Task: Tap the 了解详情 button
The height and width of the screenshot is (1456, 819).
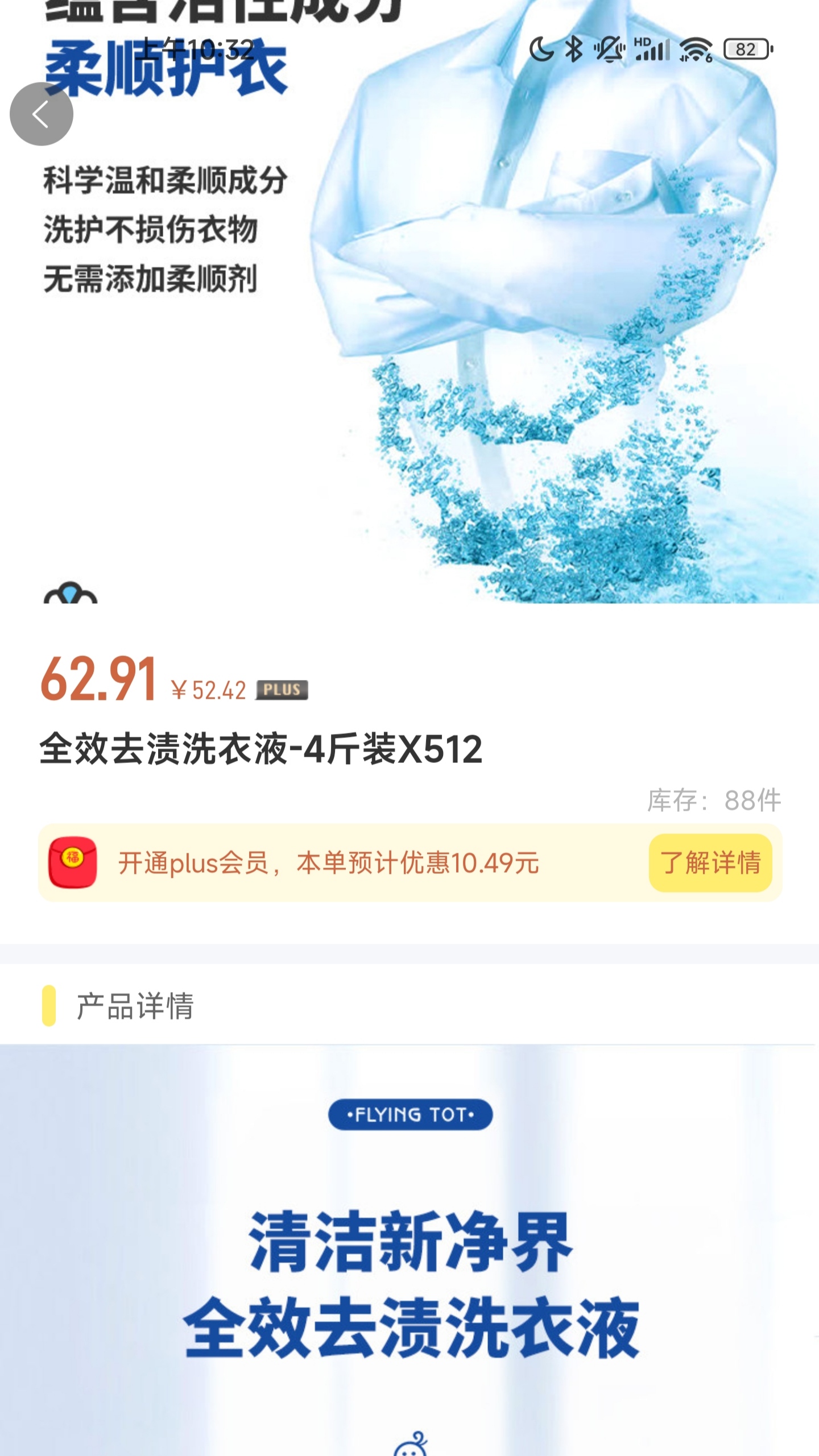Action: coord(710,862)
